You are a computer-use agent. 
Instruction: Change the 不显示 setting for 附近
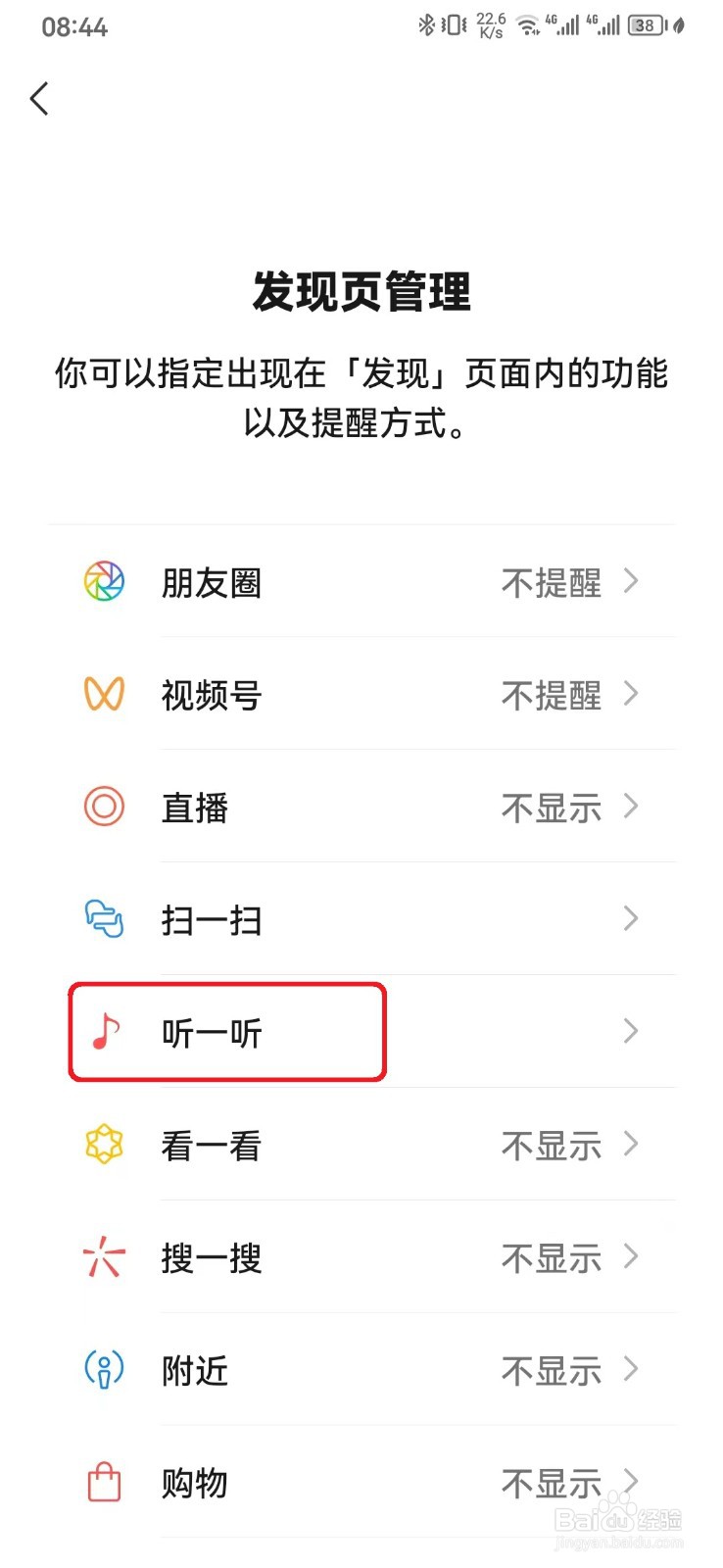pos(552,1370)
